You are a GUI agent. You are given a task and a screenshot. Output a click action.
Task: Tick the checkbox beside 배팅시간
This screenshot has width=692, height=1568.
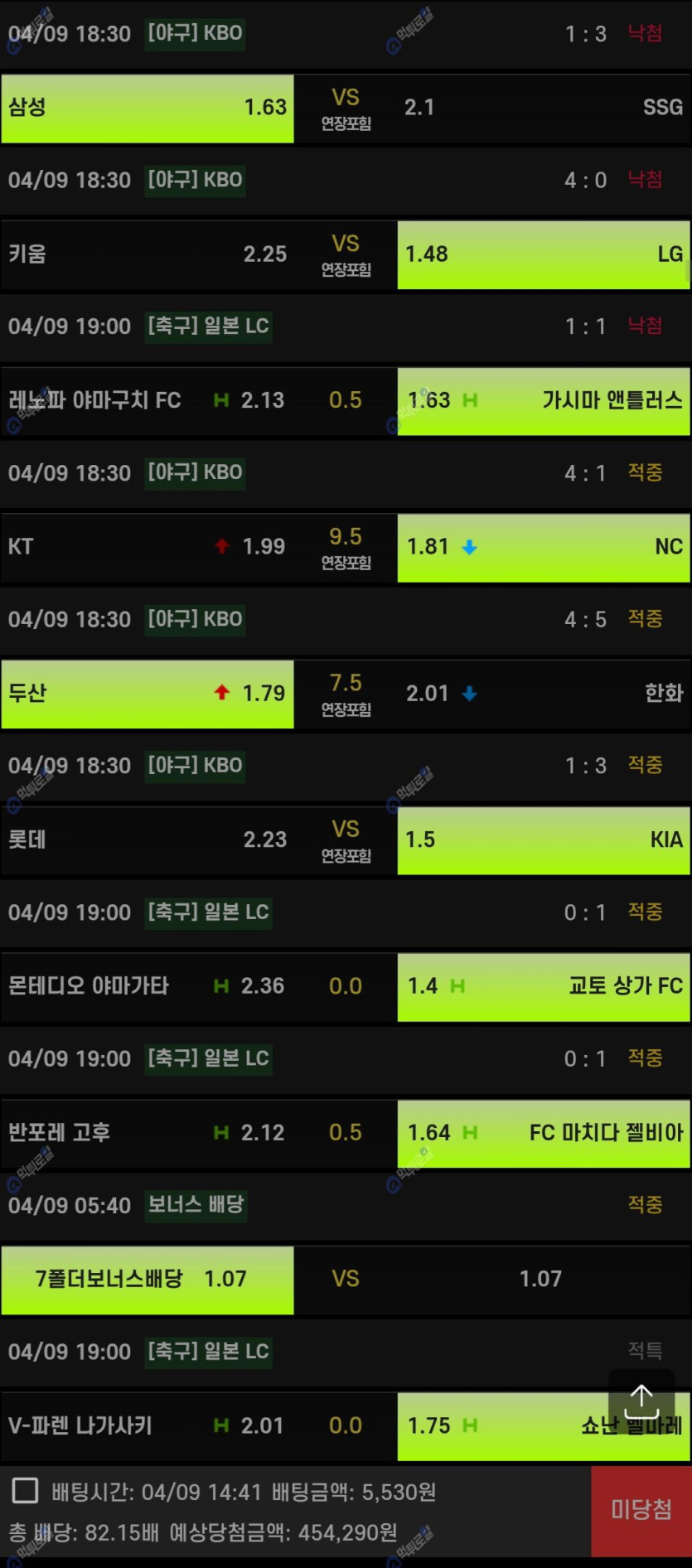(25, 1491)
